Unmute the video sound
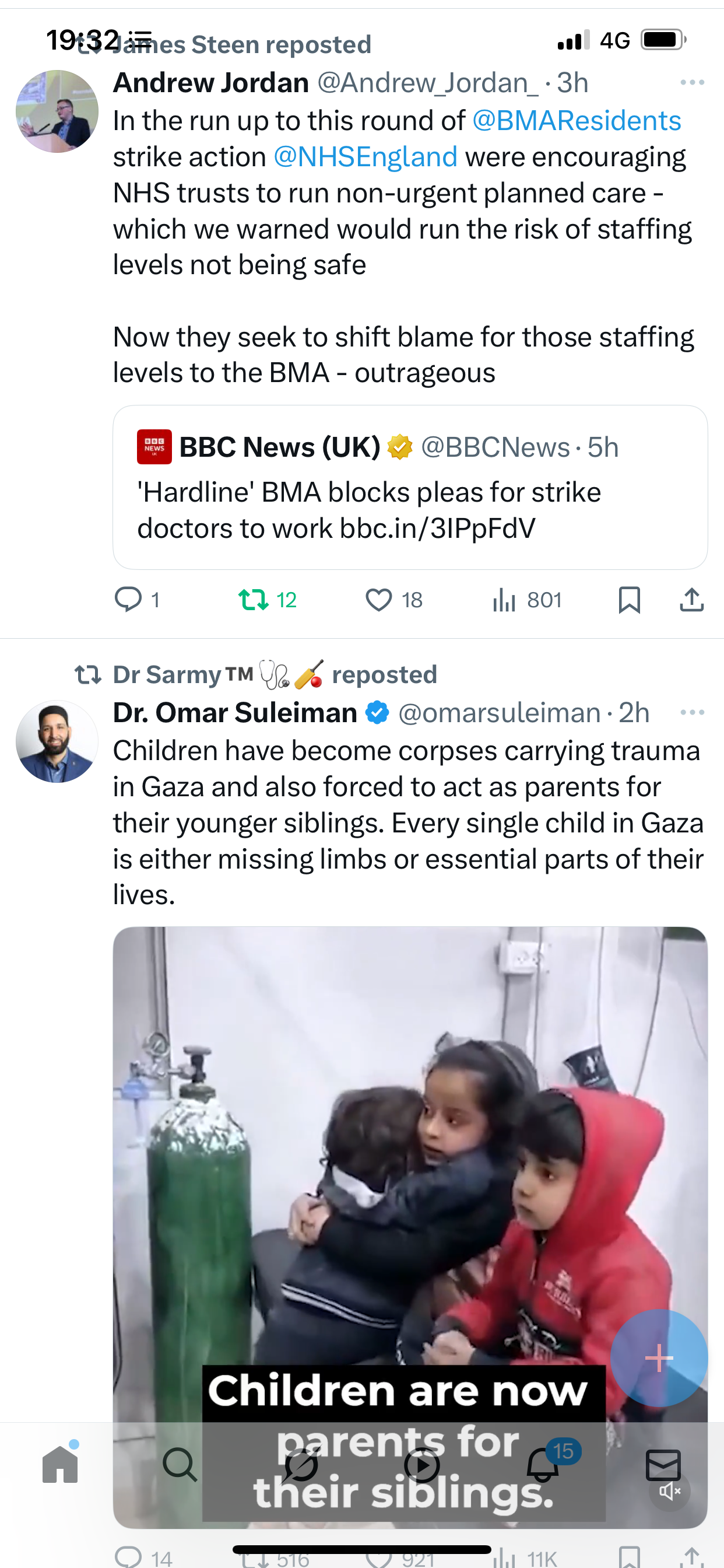 (669, 1492)
